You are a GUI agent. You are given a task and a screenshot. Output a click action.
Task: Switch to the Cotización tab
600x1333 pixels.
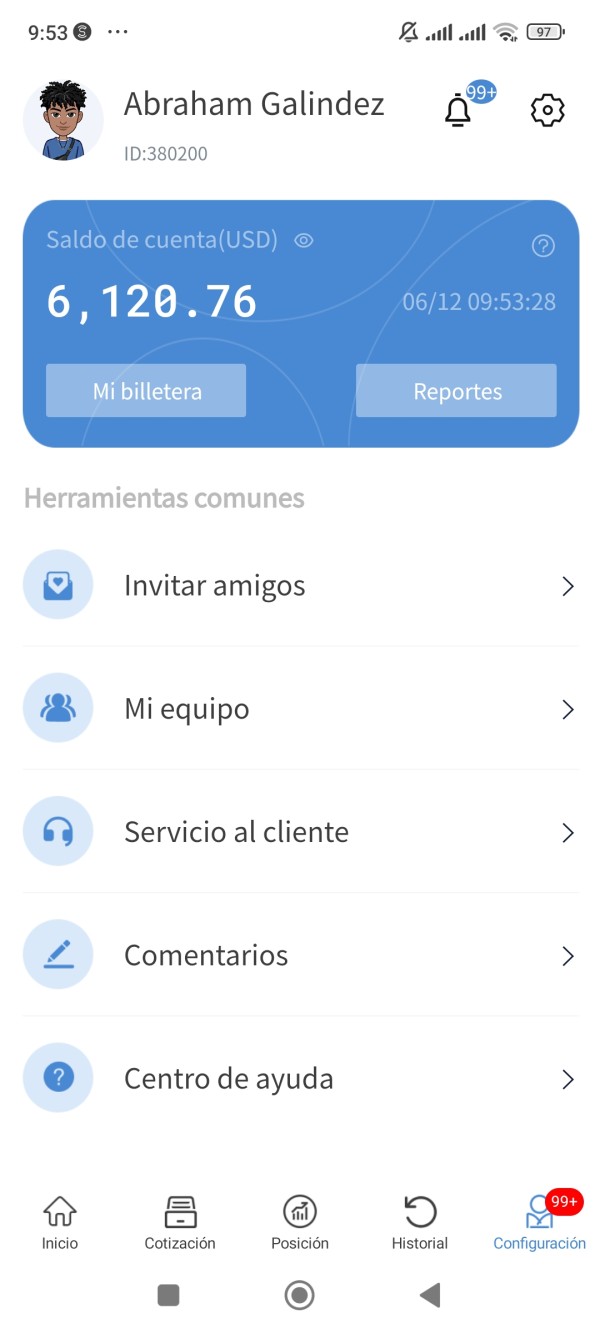tap(180, 1222)
